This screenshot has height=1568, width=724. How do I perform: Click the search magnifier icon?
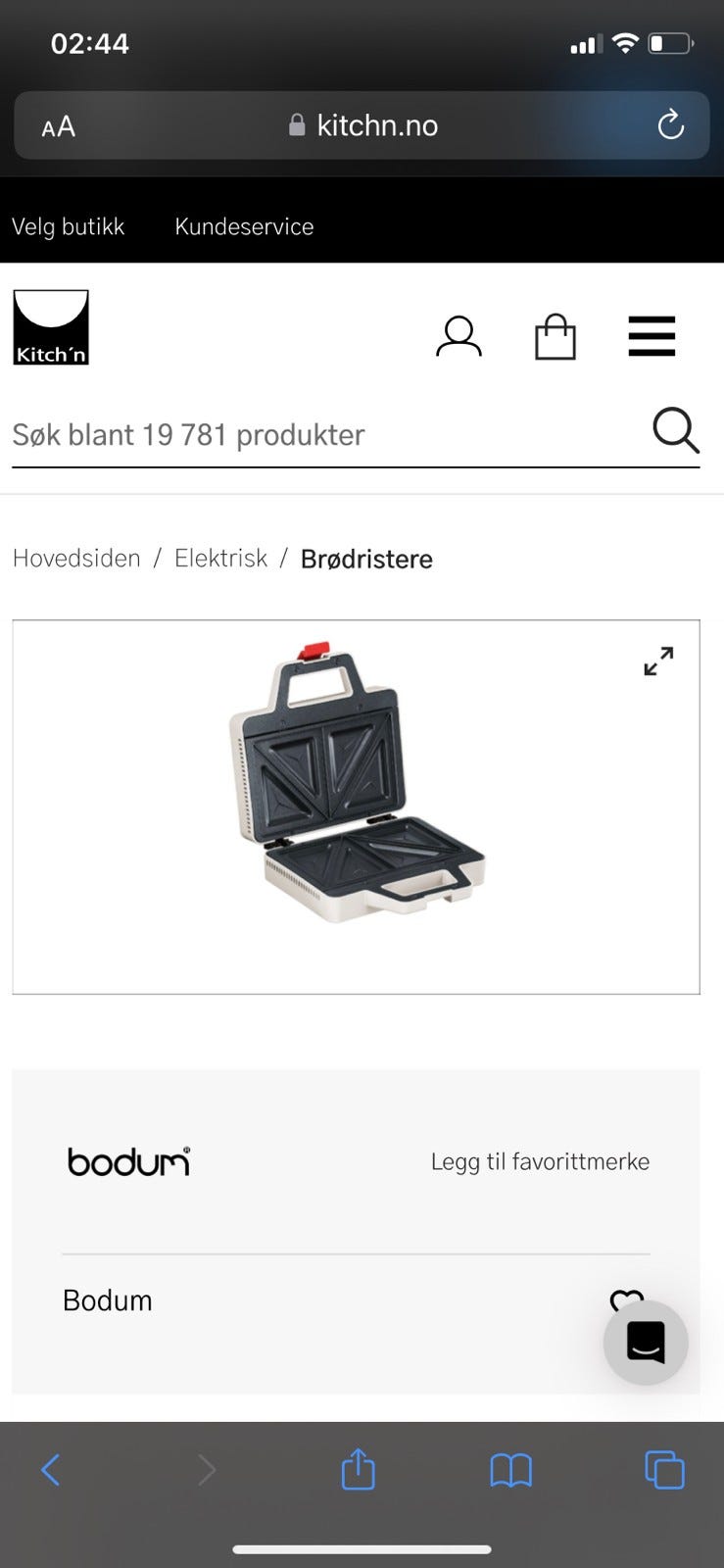coord(675,431)
